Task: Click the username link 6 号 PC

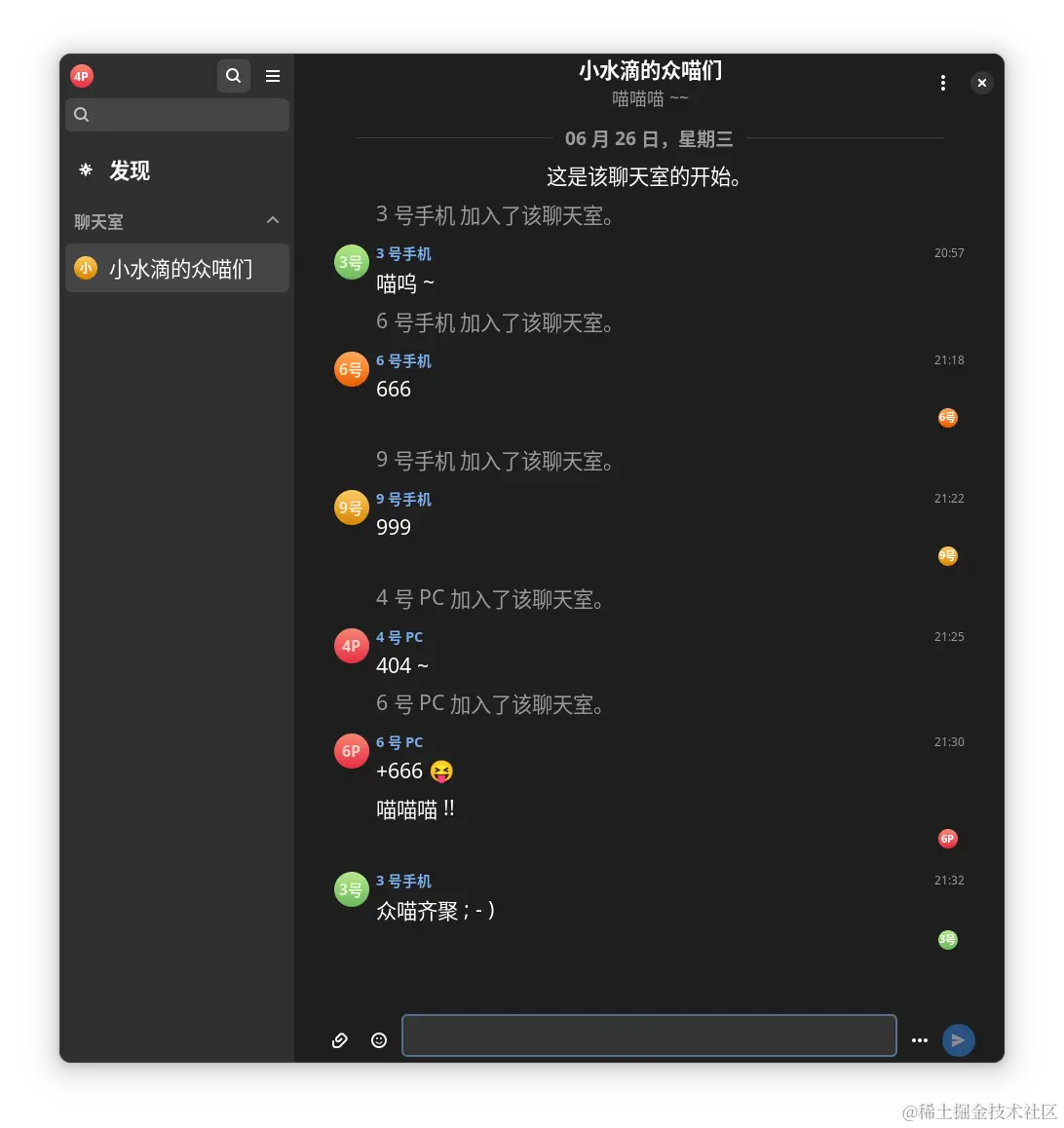Action: (x=399, y=741)
